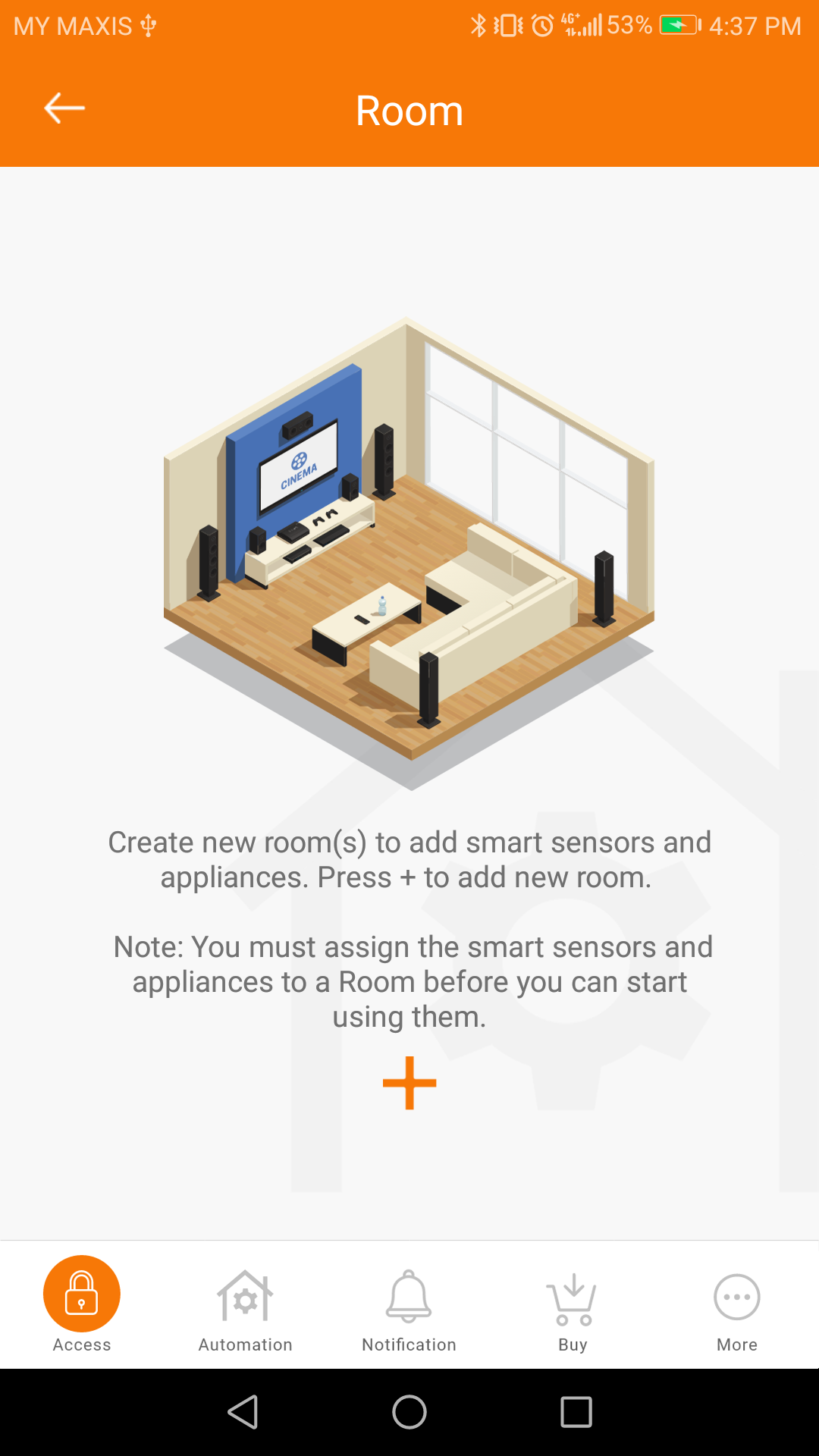Open the Automation tab
The height and width of the screenshot is (1456, 819).
(x=245, y=1310)
